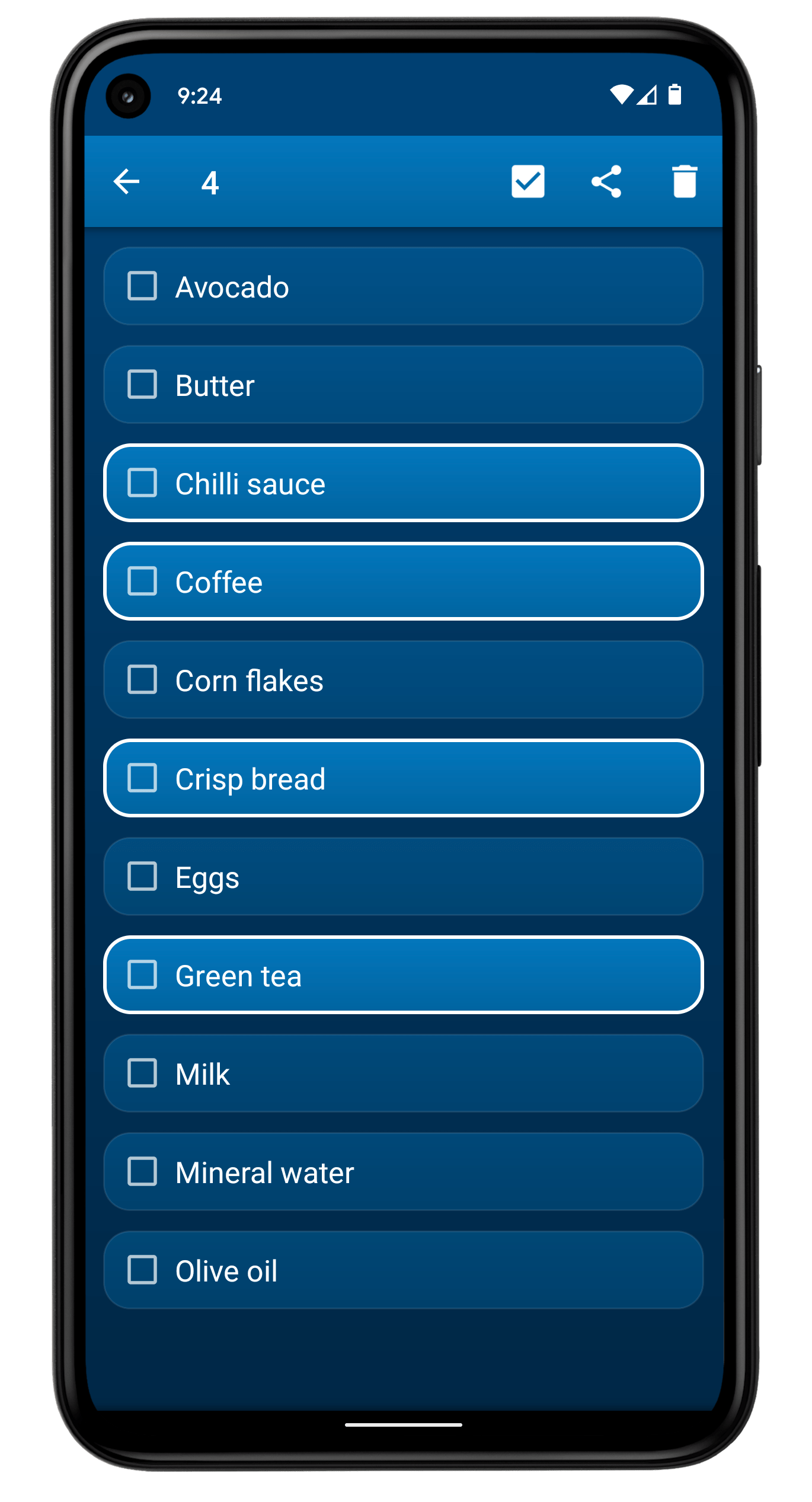Deselect the Crisp bread row
The width and height of the screenshot is (812, 1502).
click(404, 778)
